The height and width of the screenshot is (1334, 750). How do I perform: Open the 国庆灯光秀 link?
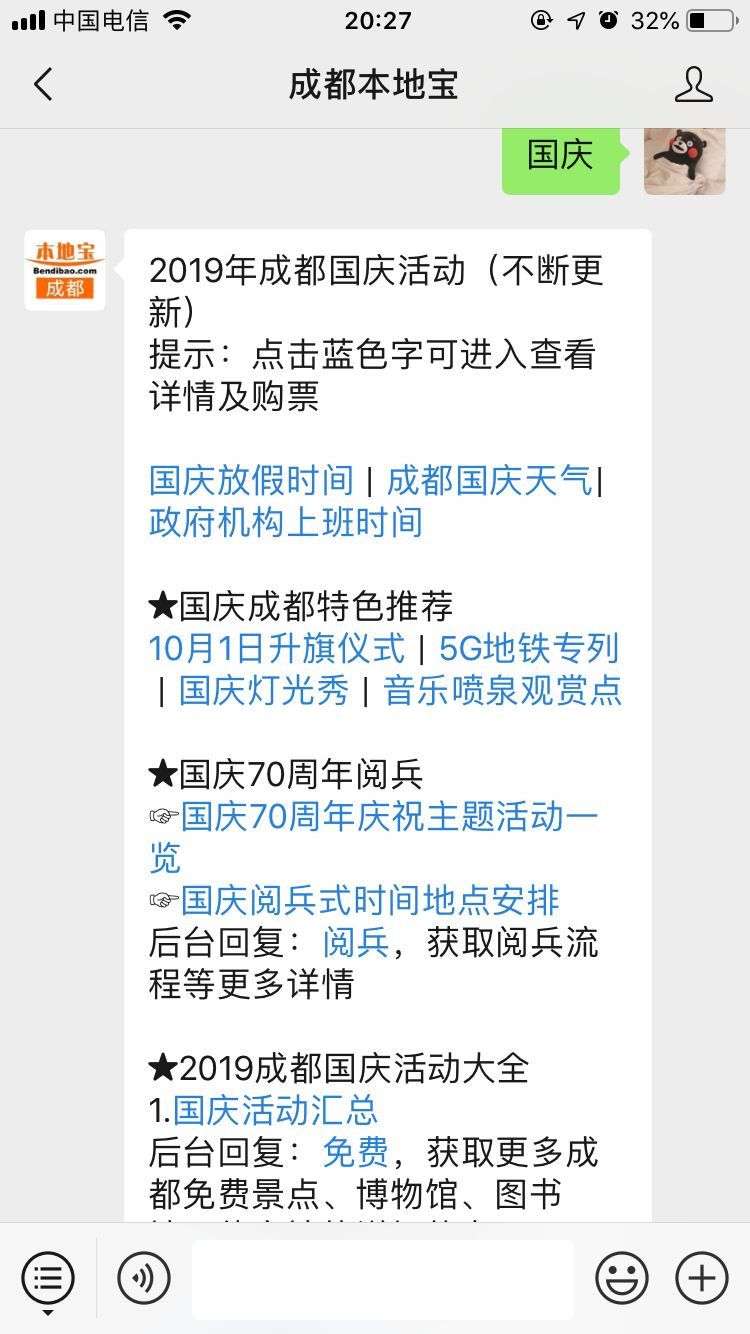[x=264, y=690]
